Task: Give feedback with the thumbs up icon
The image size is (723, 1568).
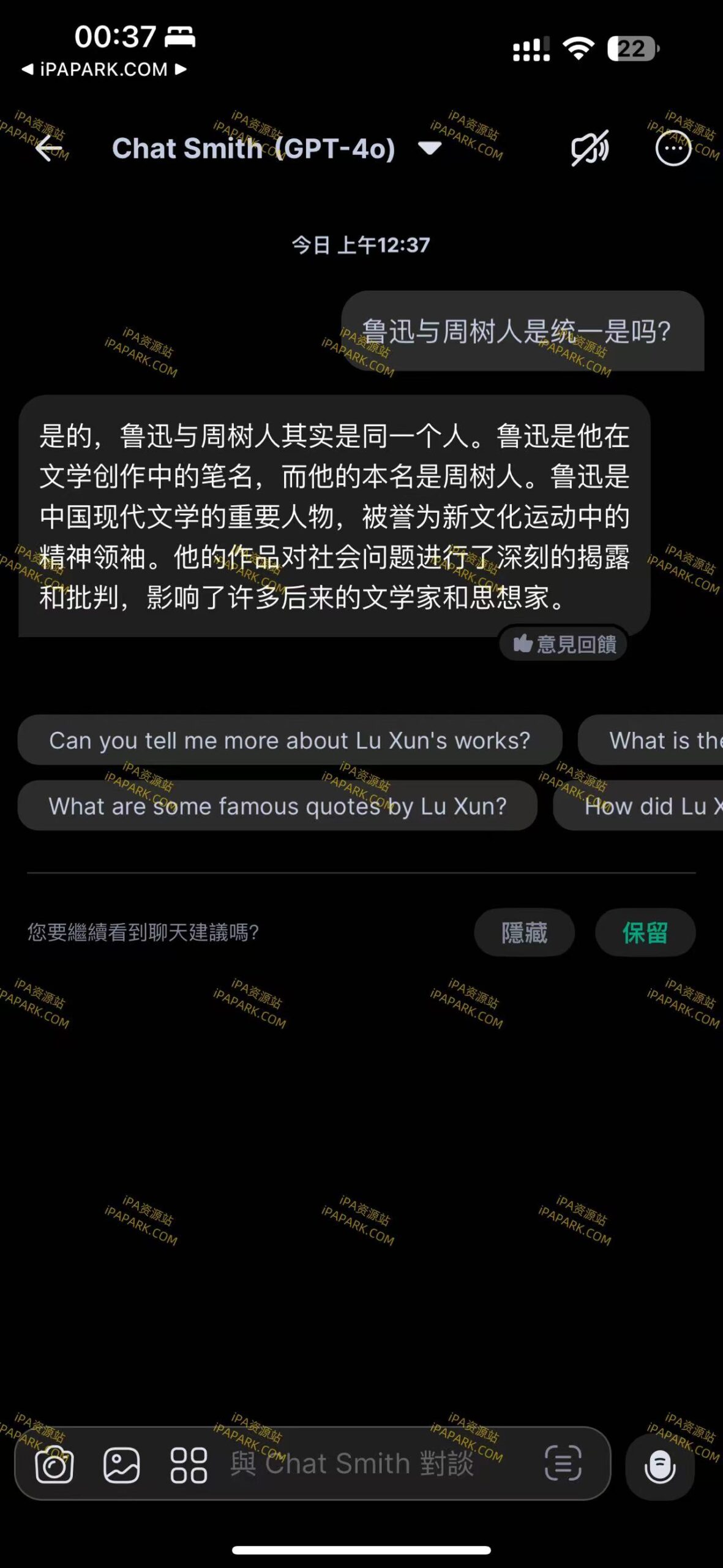Action: click(x=522, y=644)
